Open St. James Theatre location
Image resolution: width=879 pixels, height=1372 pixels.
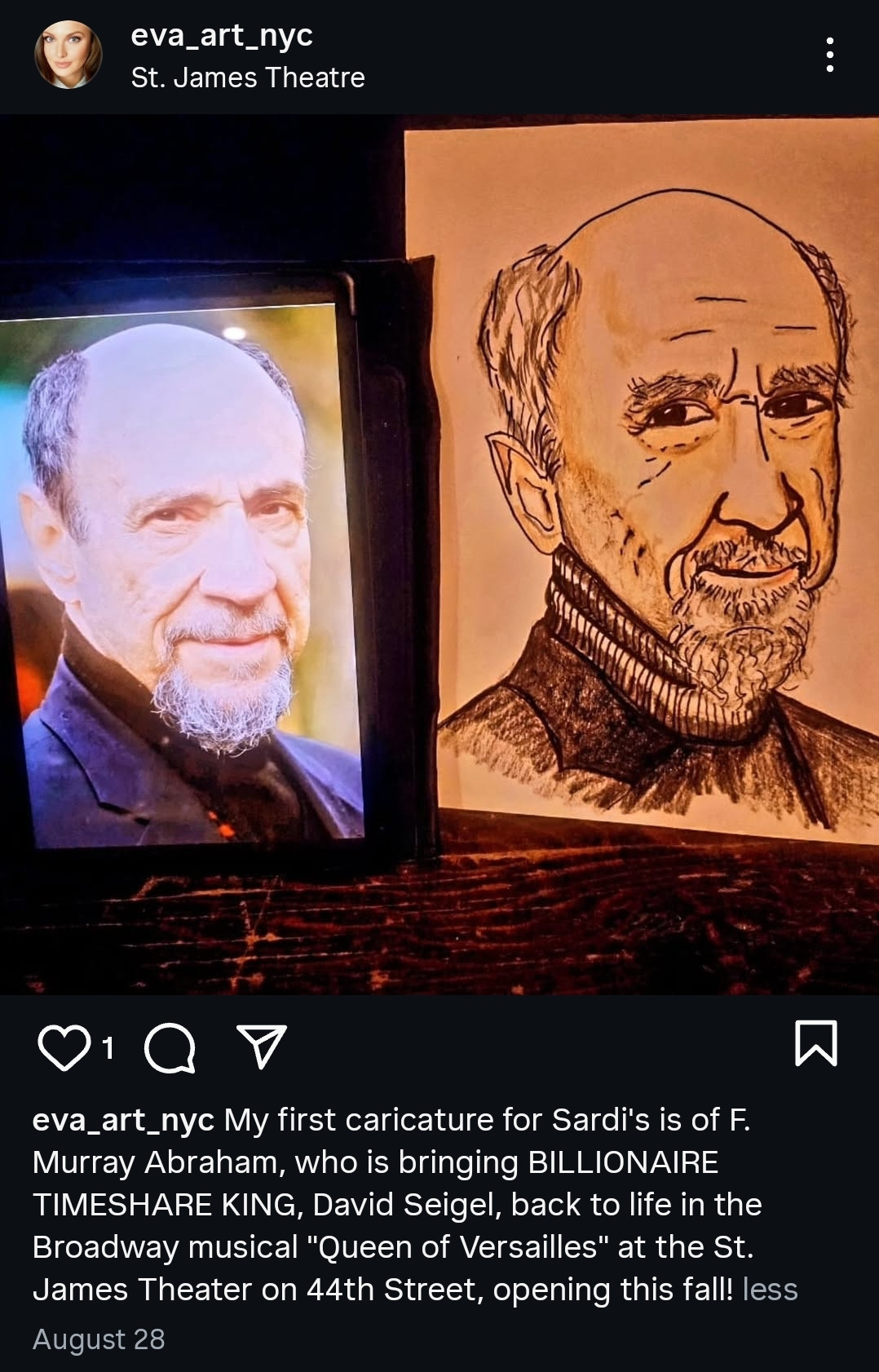(x=248, y=77)
